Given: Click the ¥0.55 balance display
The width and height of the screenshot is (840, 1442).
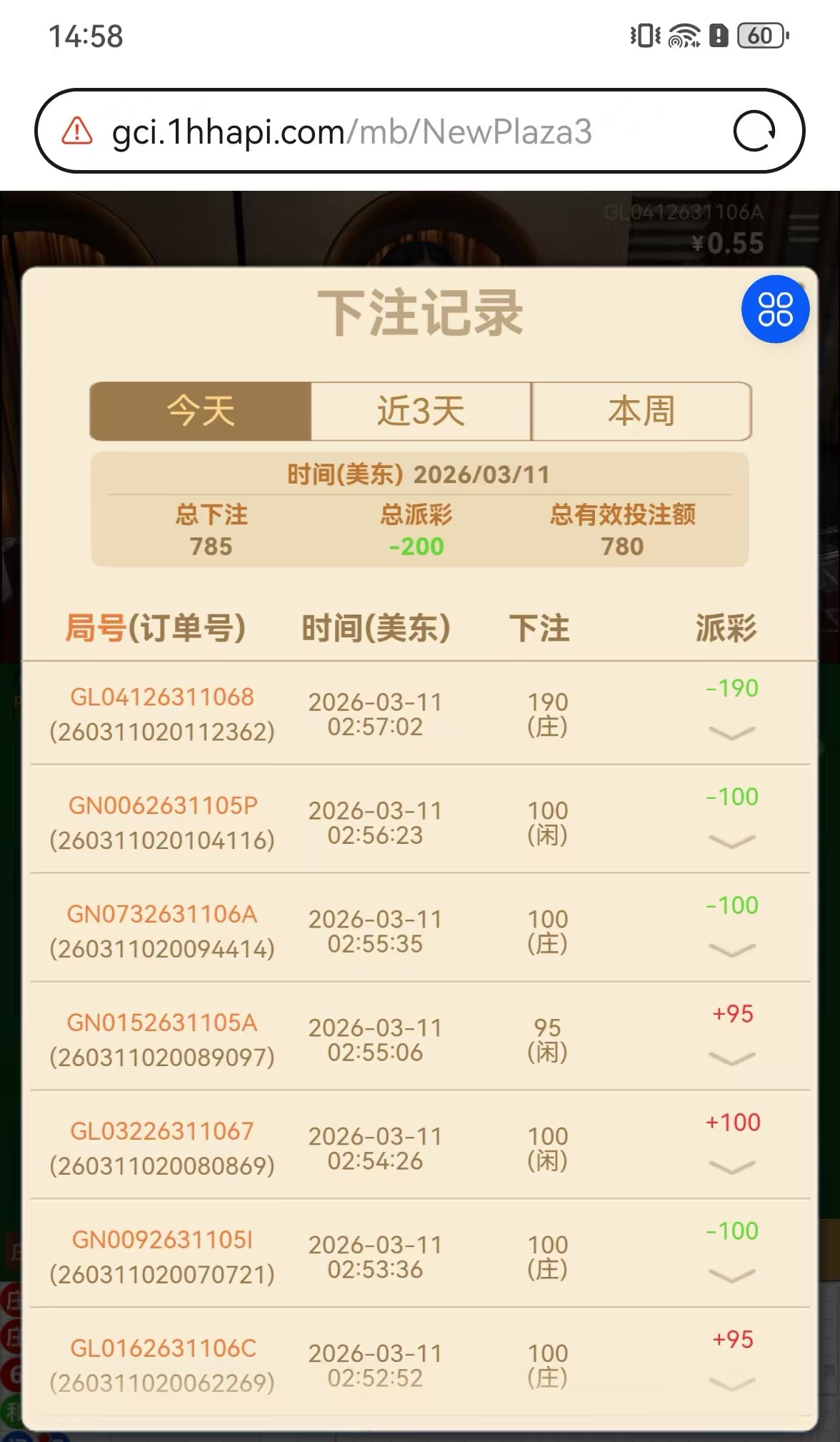Looking at the screenshot, I should (727, 243).
